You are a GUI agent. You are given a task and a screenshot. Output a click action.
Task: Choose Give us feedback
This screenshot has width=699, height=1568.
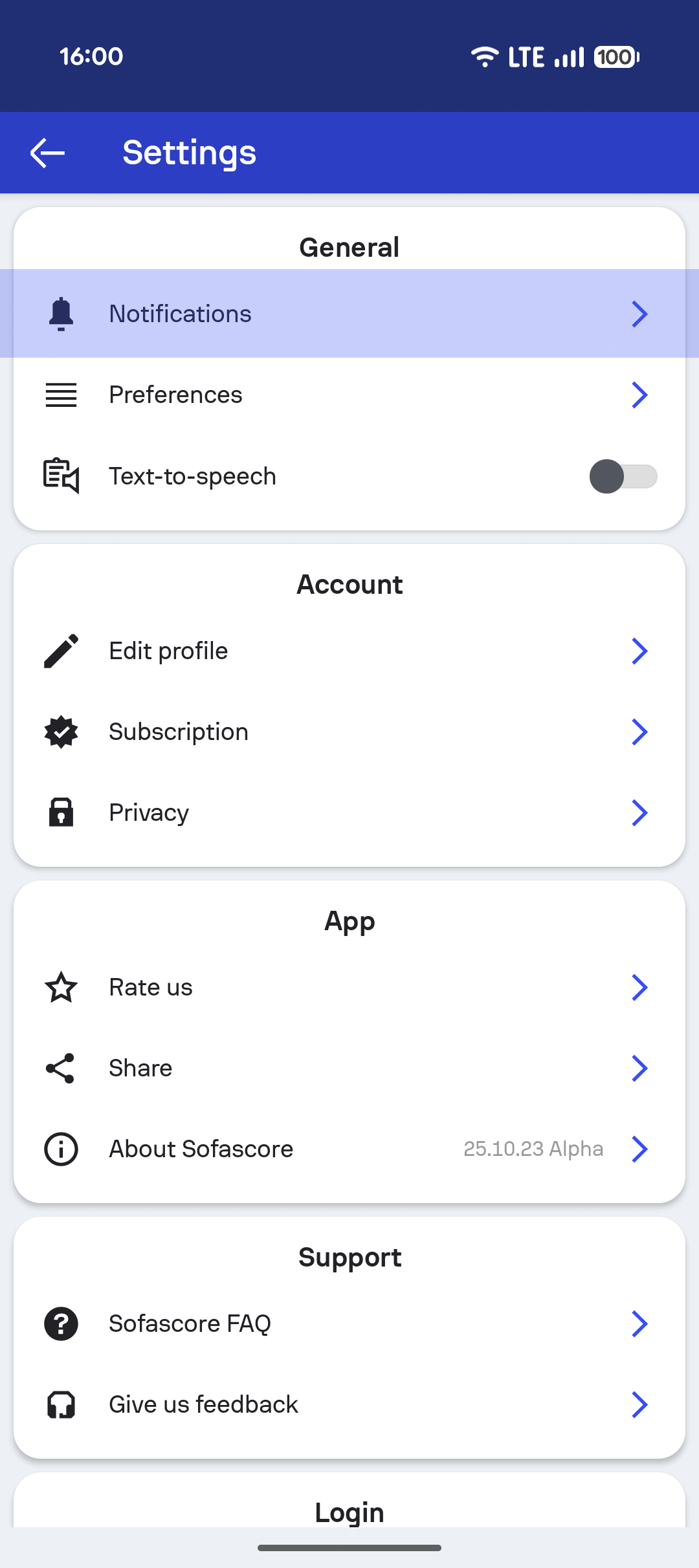tap(349, 1404)
